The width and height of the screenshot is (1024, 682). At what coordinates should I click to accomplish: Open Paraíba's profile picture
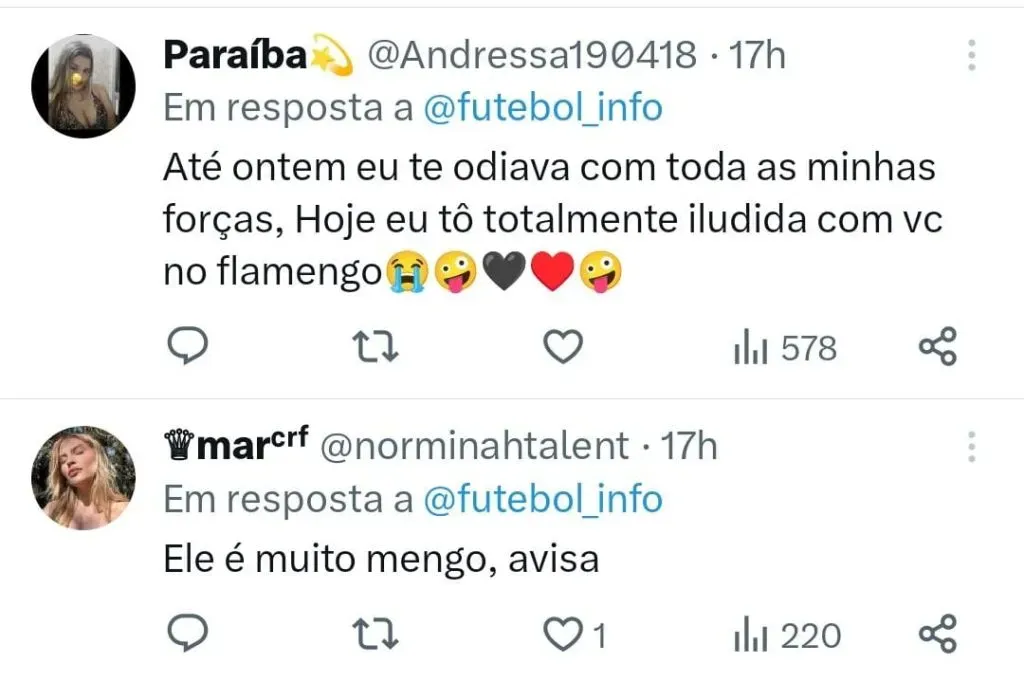83,85
